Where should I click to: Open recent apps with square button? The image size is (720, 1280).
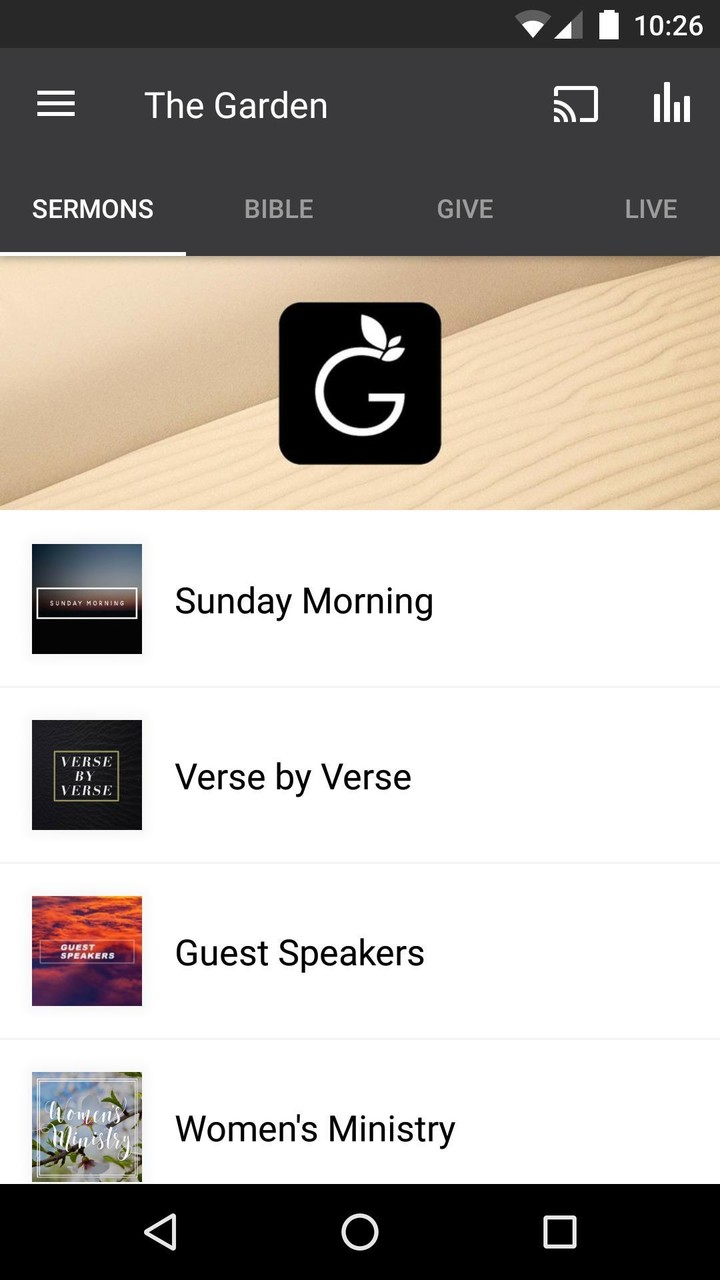click(x=559, y=1231)
